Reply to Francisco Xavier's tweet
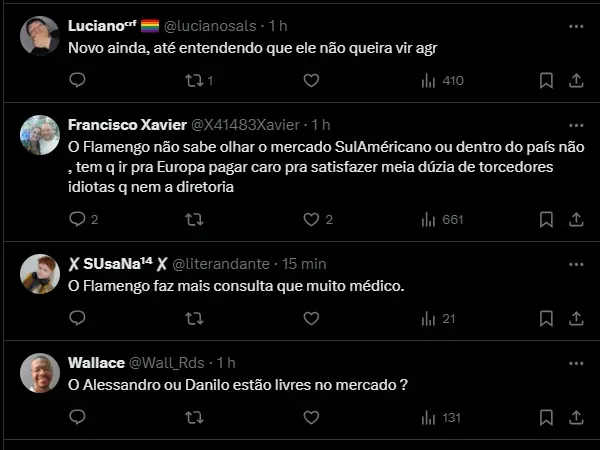The height and width of the screenshot is (450, 600). [x=78, y=219]
